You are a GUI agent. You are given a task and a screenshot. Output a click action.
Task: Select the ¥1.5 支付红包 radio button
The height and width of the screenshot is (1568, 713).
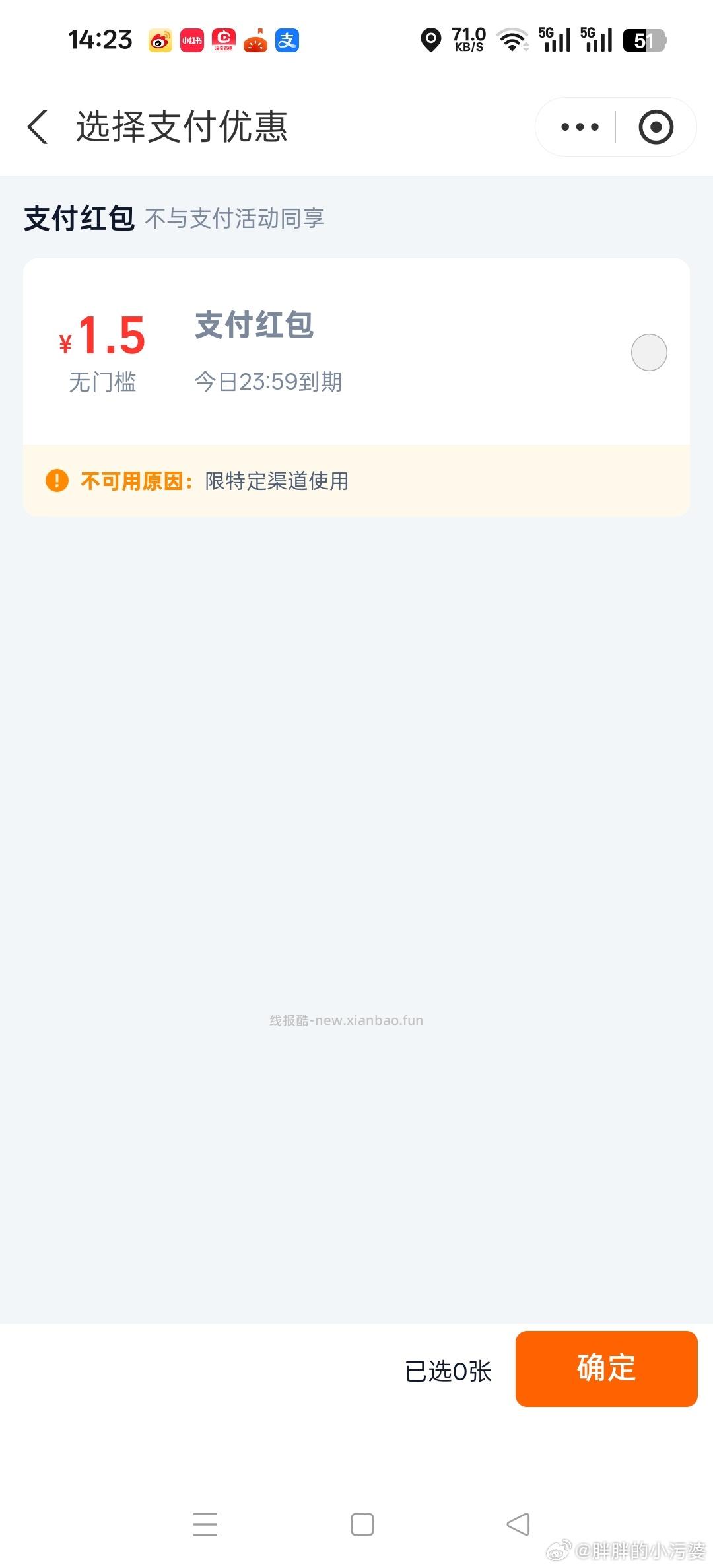(x=649, y=352)
